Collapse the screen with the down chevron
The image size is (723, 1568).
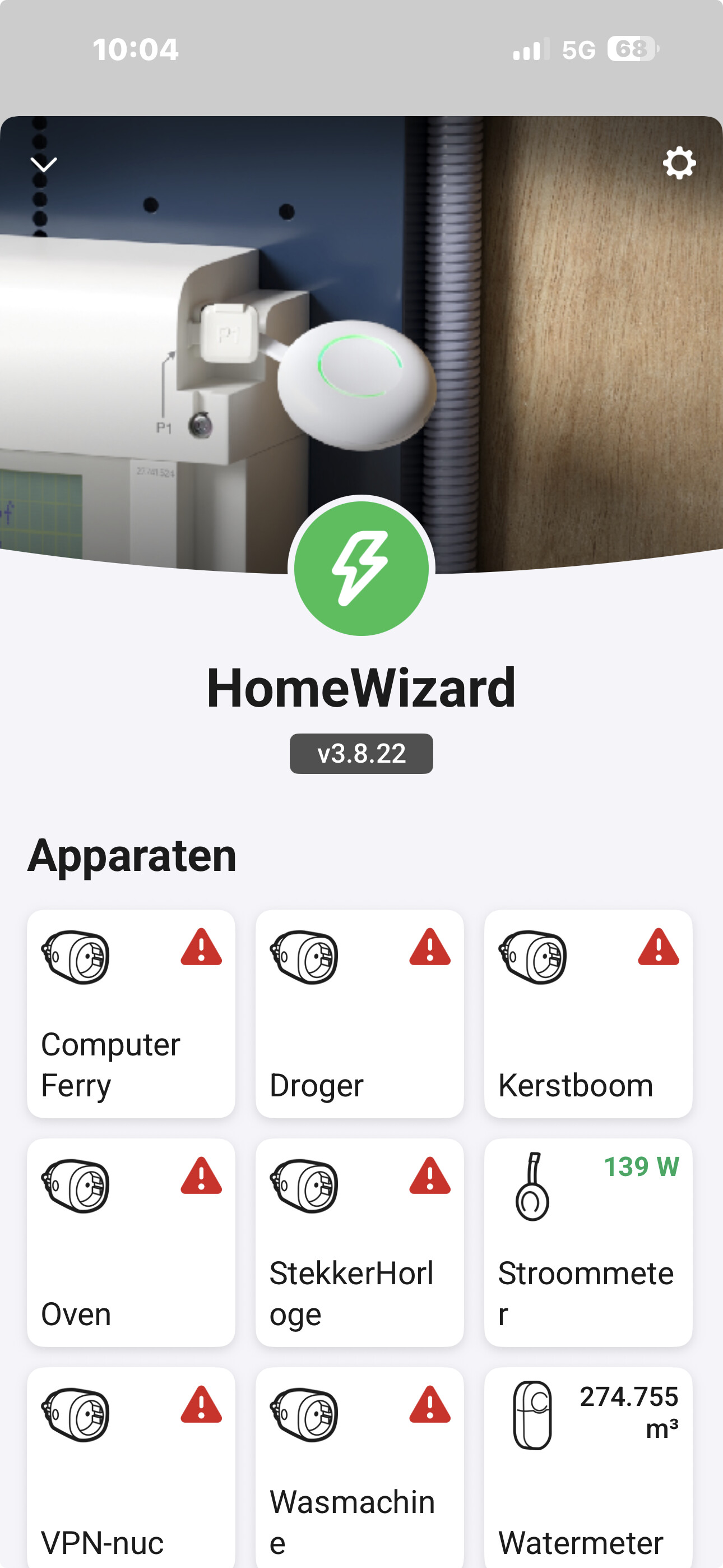(x=44, y=164)
